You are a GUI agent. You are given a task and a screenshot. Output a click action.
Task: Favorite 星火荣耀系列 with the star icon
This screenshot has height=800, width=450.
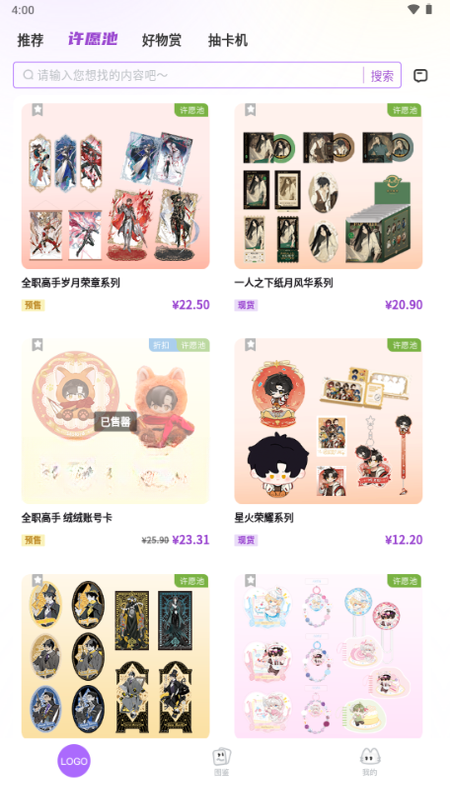coord(250,344)
